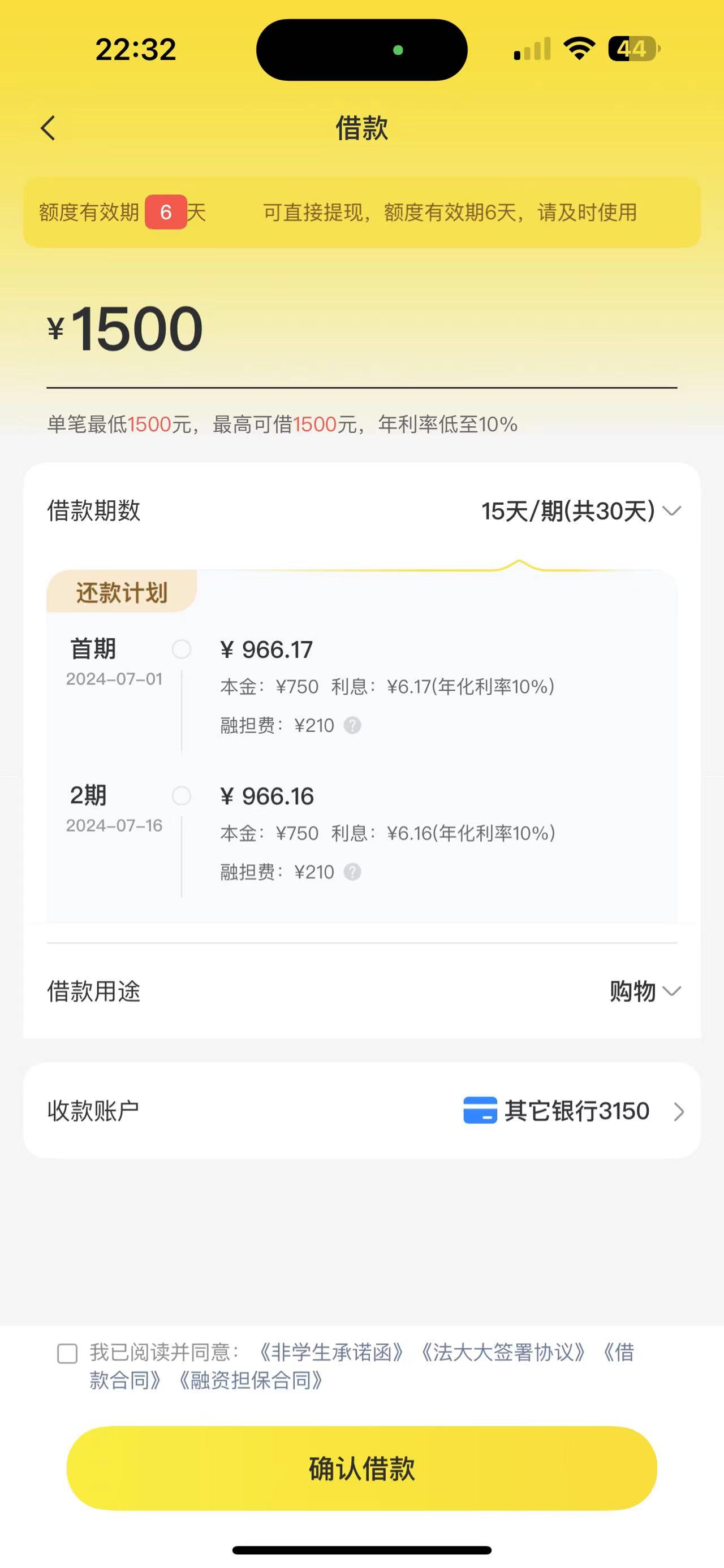
Task: Change the 借款用途 purpose from 购物
Action: click(361, 991)
